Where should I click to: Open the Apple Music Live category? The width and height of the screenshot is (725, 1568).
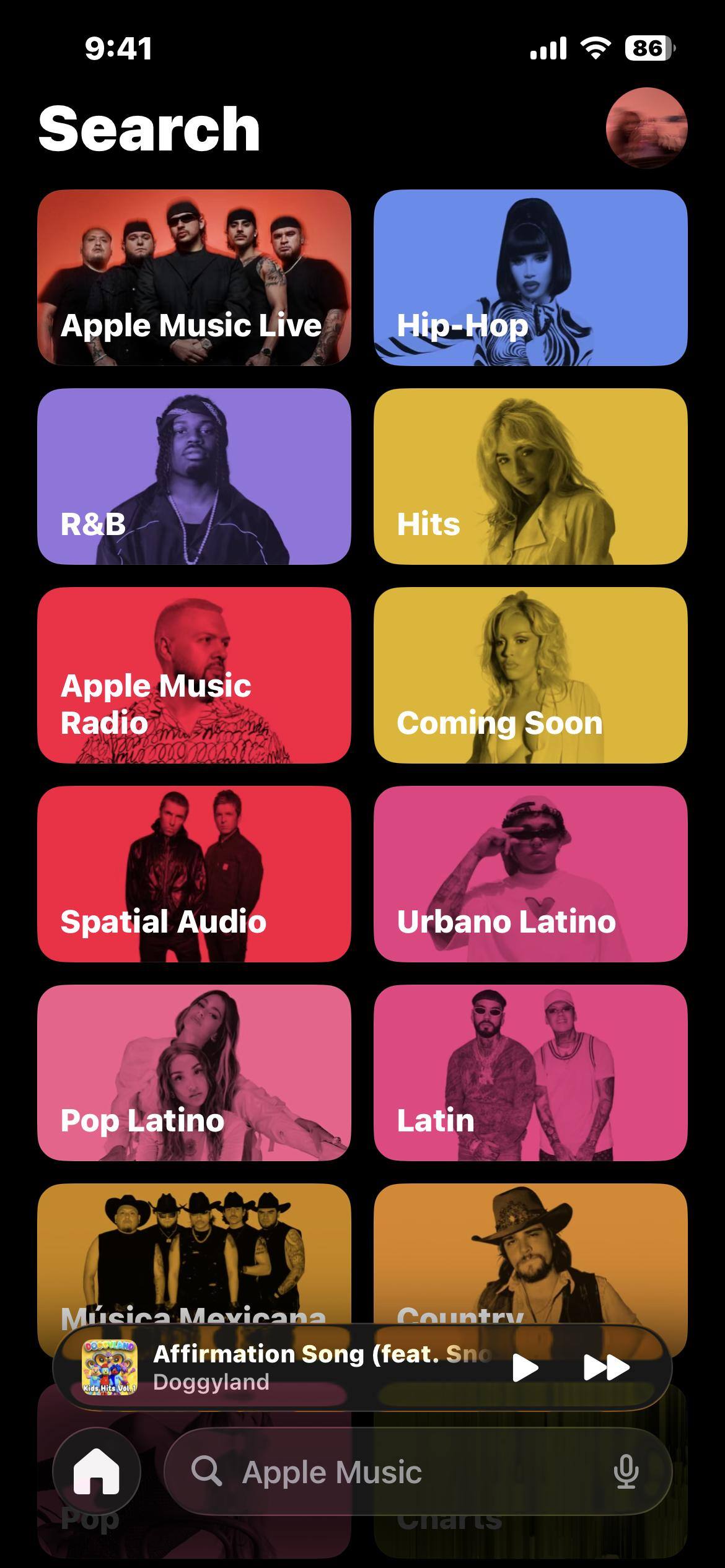(x=194, y=277)
